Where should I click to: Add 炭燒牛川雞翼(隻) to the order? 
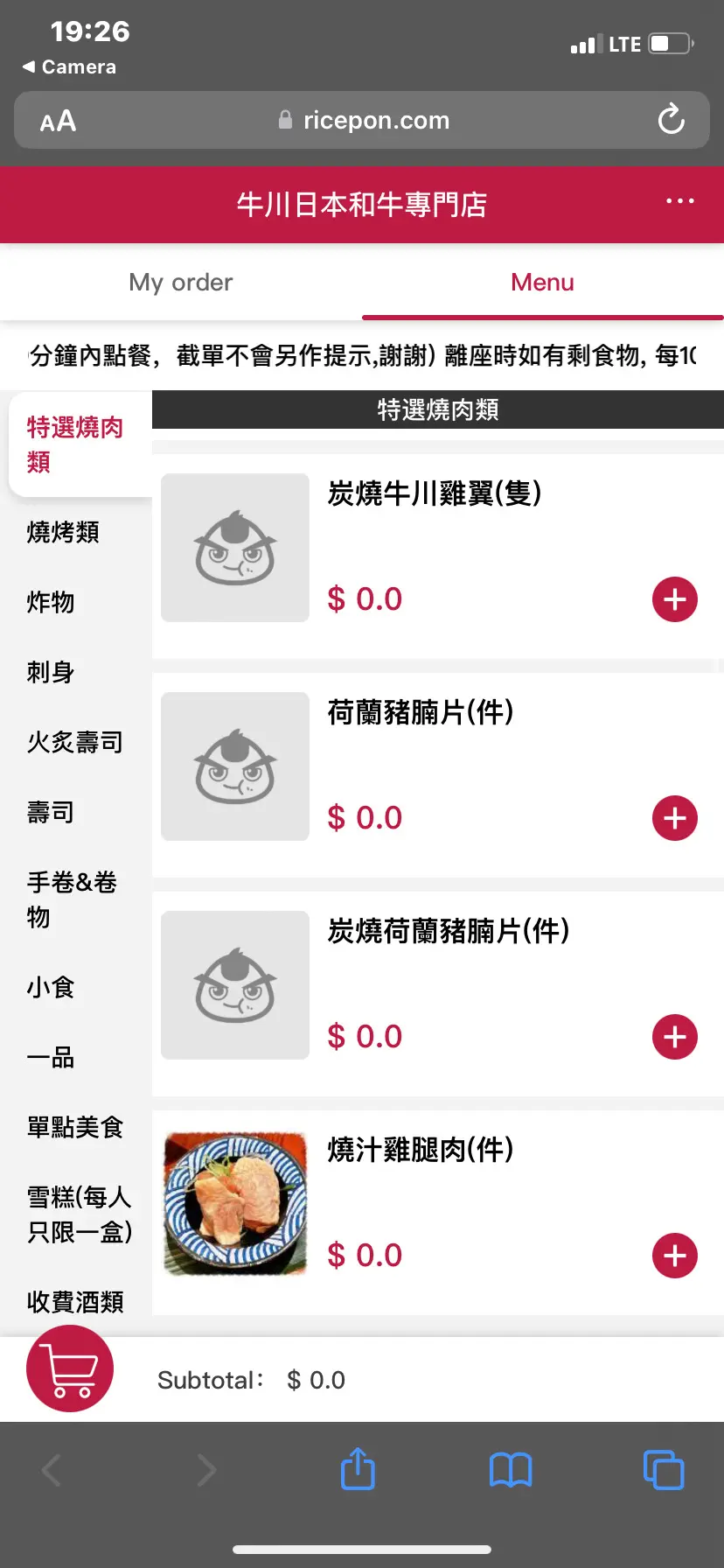point(674,599)
